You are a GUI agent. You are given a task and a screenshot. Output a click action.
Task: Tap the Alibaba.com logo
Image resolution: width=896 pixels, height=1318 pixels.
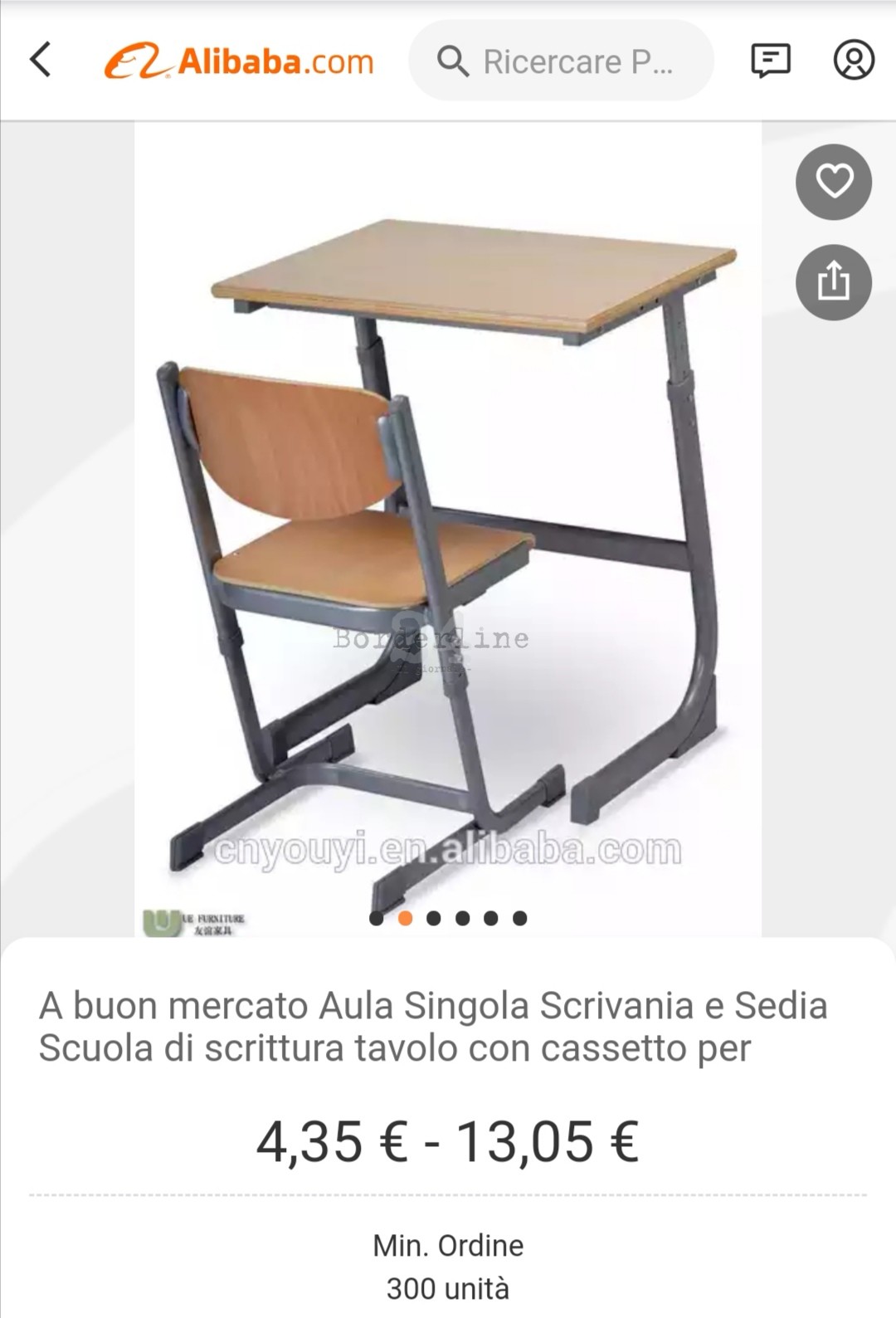(x=239, y=61)
